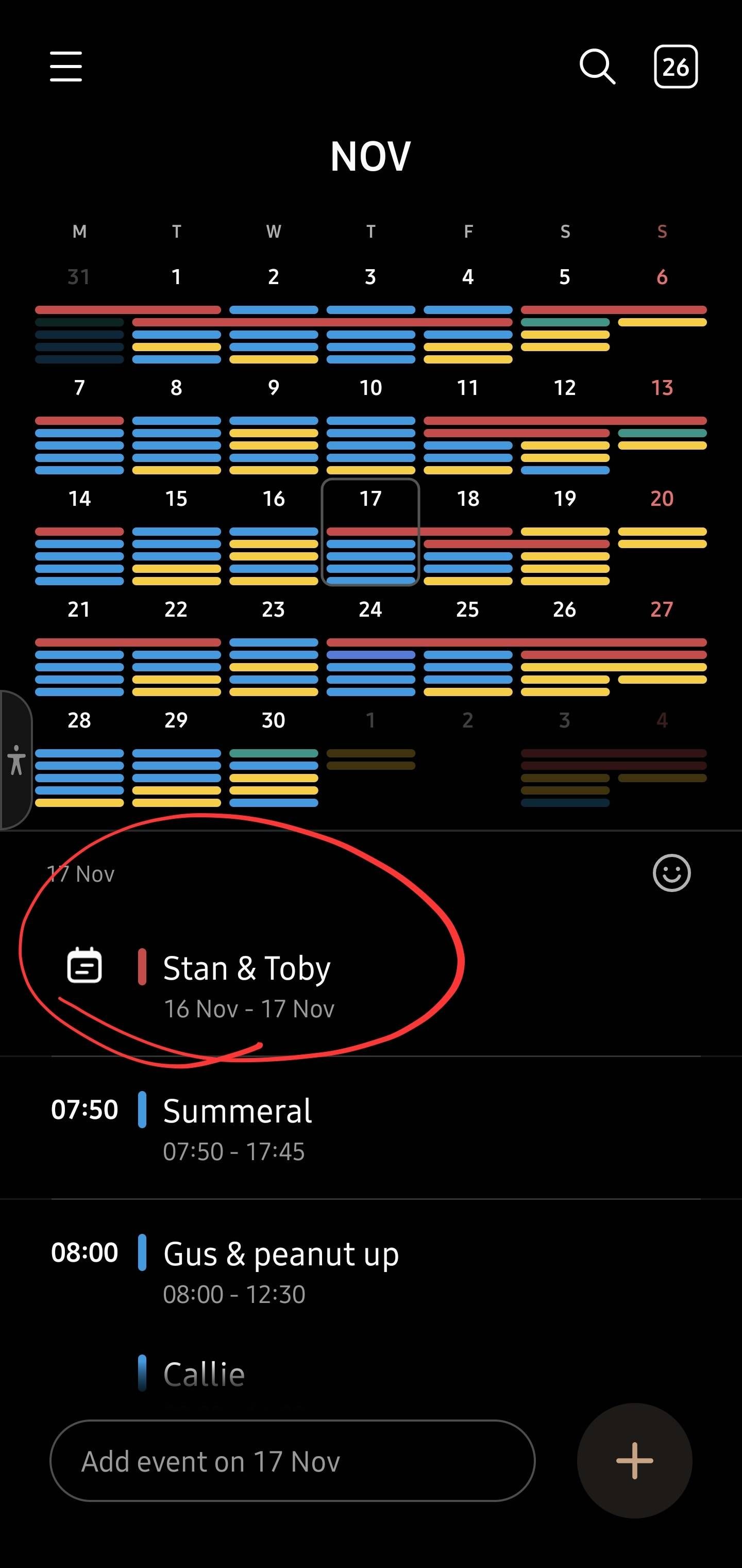This screenshot has height=1568, width=742.
Task: Select 1 November in the calendar
Action: coord(176,310)
